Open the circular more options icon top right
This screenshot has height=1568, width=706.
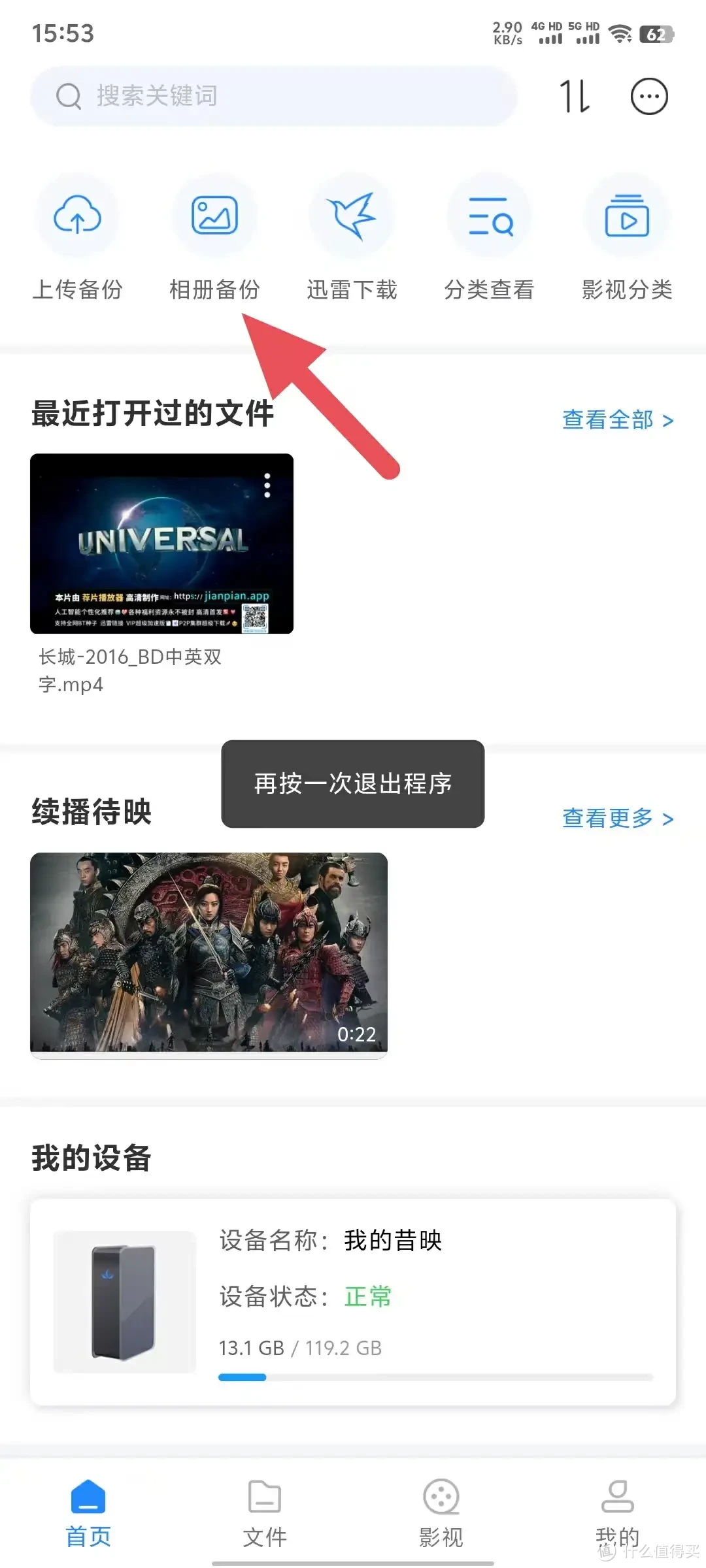(x=649, y=95)
